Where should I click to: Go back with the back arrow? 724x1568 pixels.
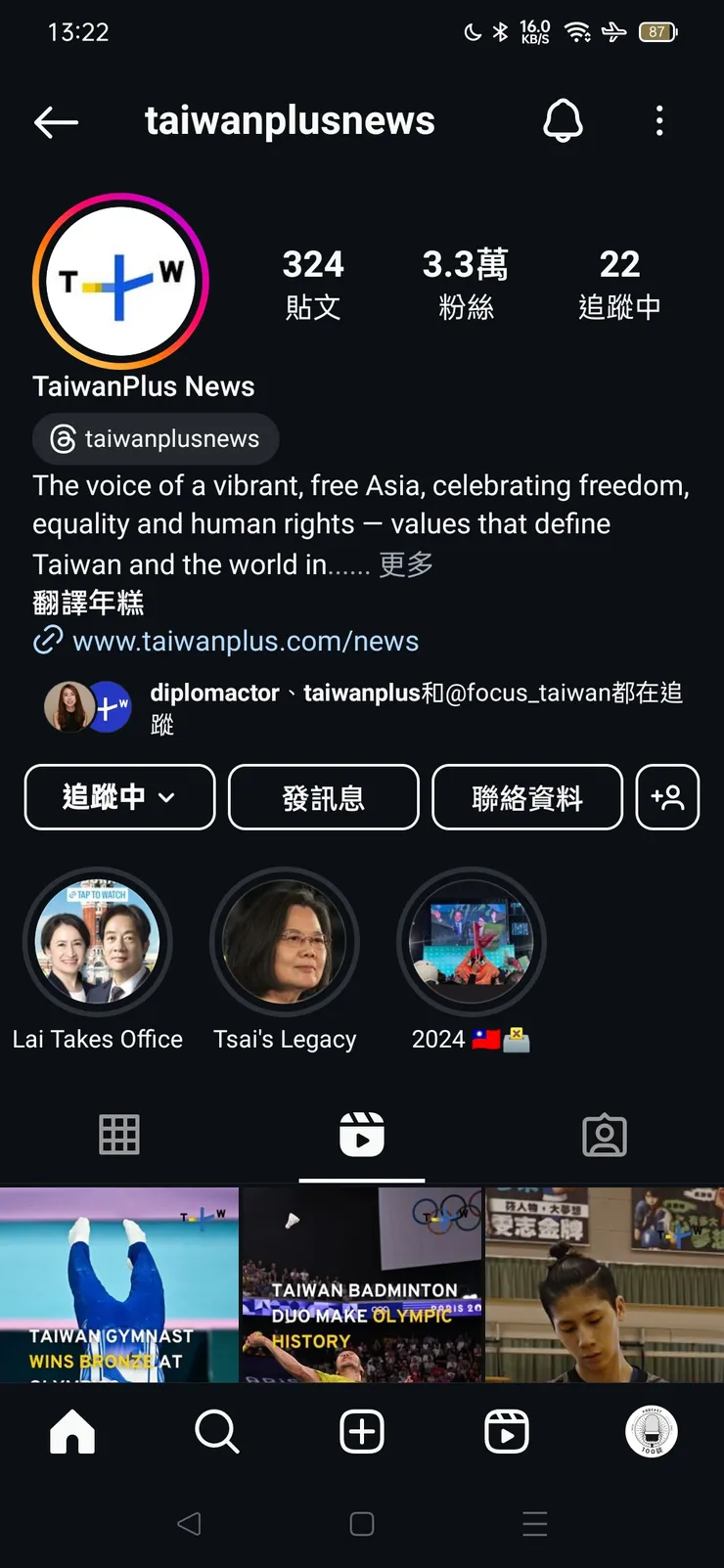(x=56, y=120)
